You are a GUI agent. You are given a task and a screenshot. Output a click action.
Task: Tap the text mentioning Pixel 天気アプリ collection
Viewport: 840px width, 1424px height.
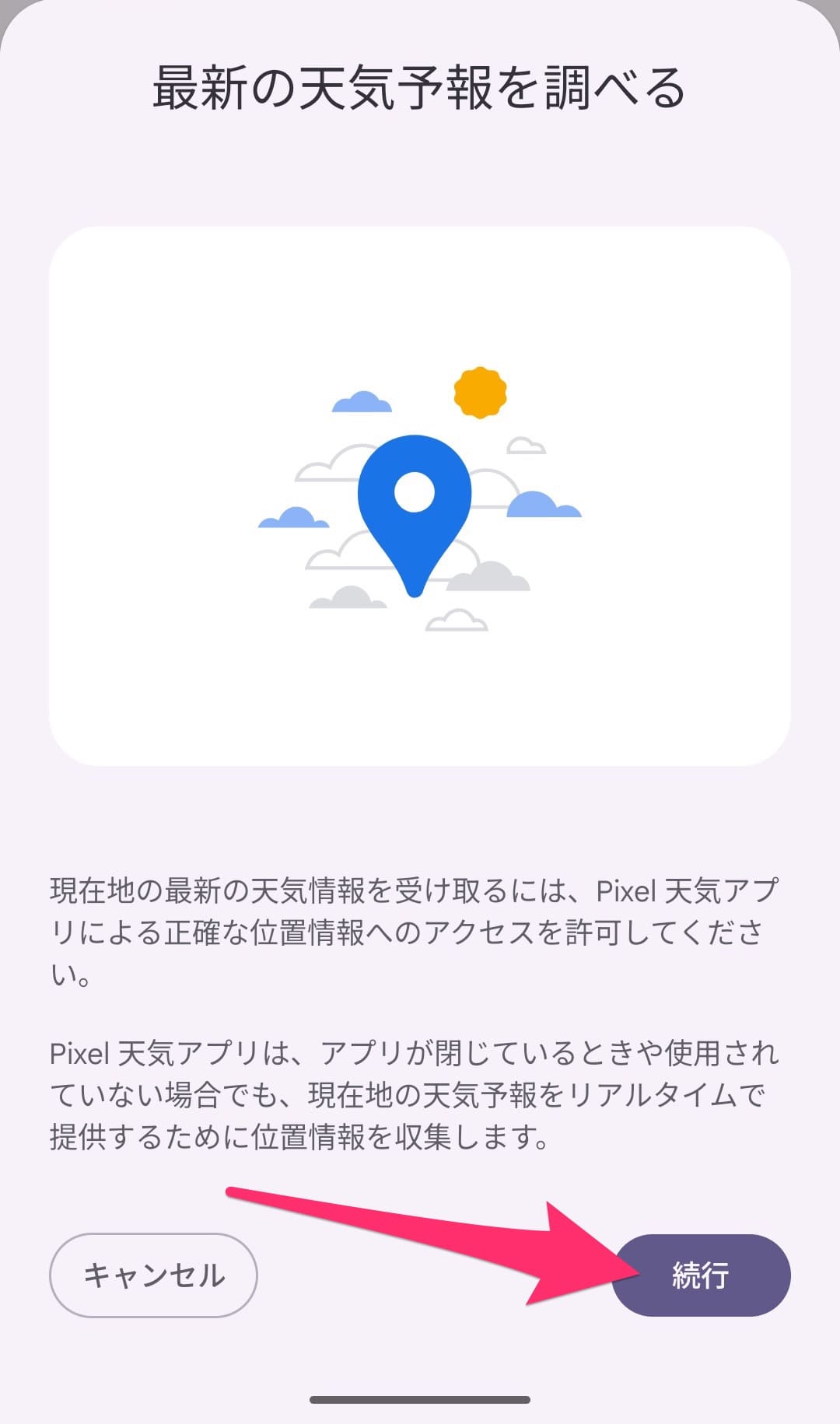click(x=420, y=1089)
